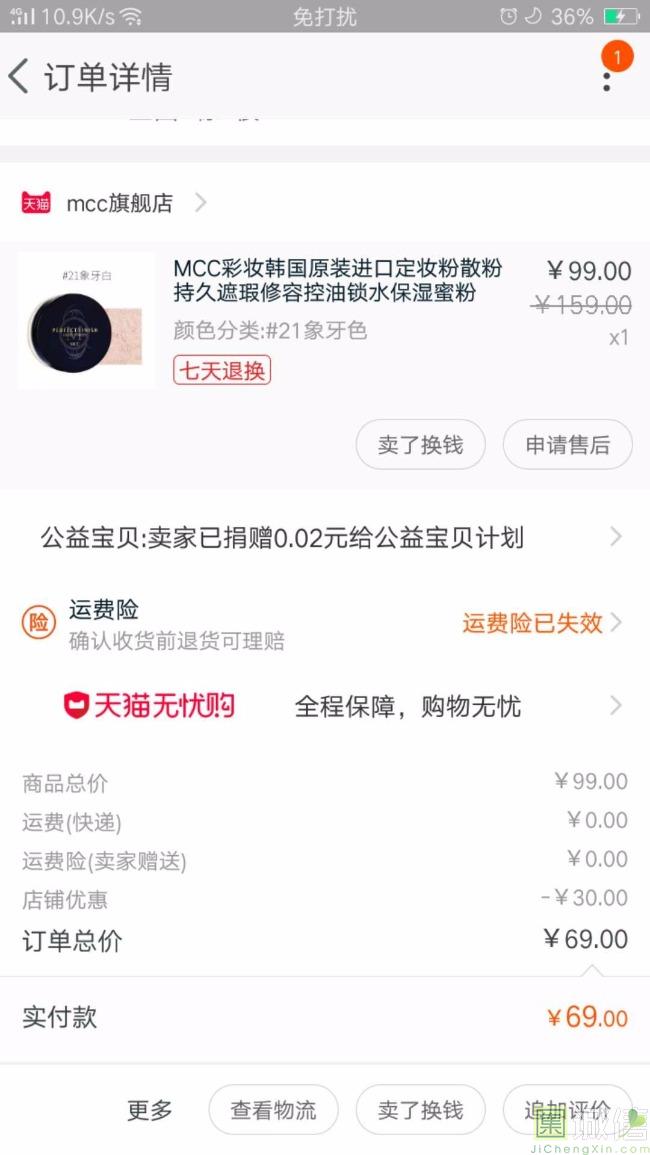
Task: Tap 卖了换钱 beside the 申请售后 button
Action: point(420,445)
